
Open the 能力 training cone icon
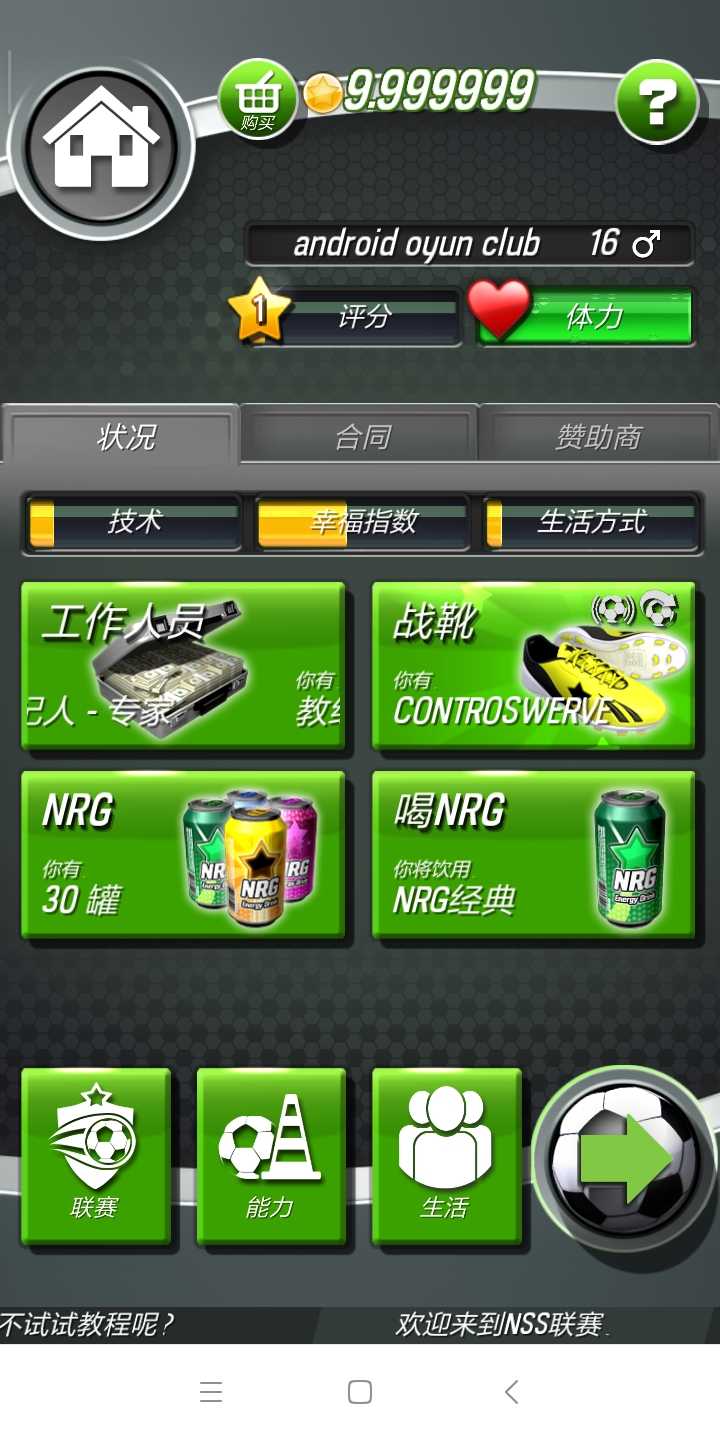[x=271, y=1155]
